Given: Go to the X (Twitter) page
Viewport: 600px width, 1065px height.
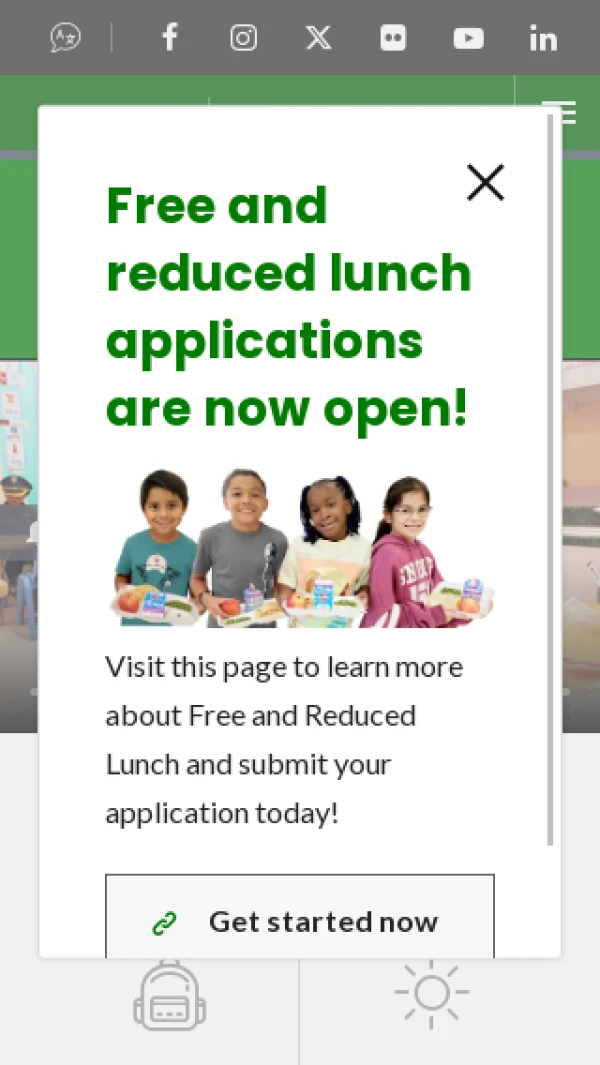Looking at the screenshot, I should pyautogui.click(x=318, y=38).
